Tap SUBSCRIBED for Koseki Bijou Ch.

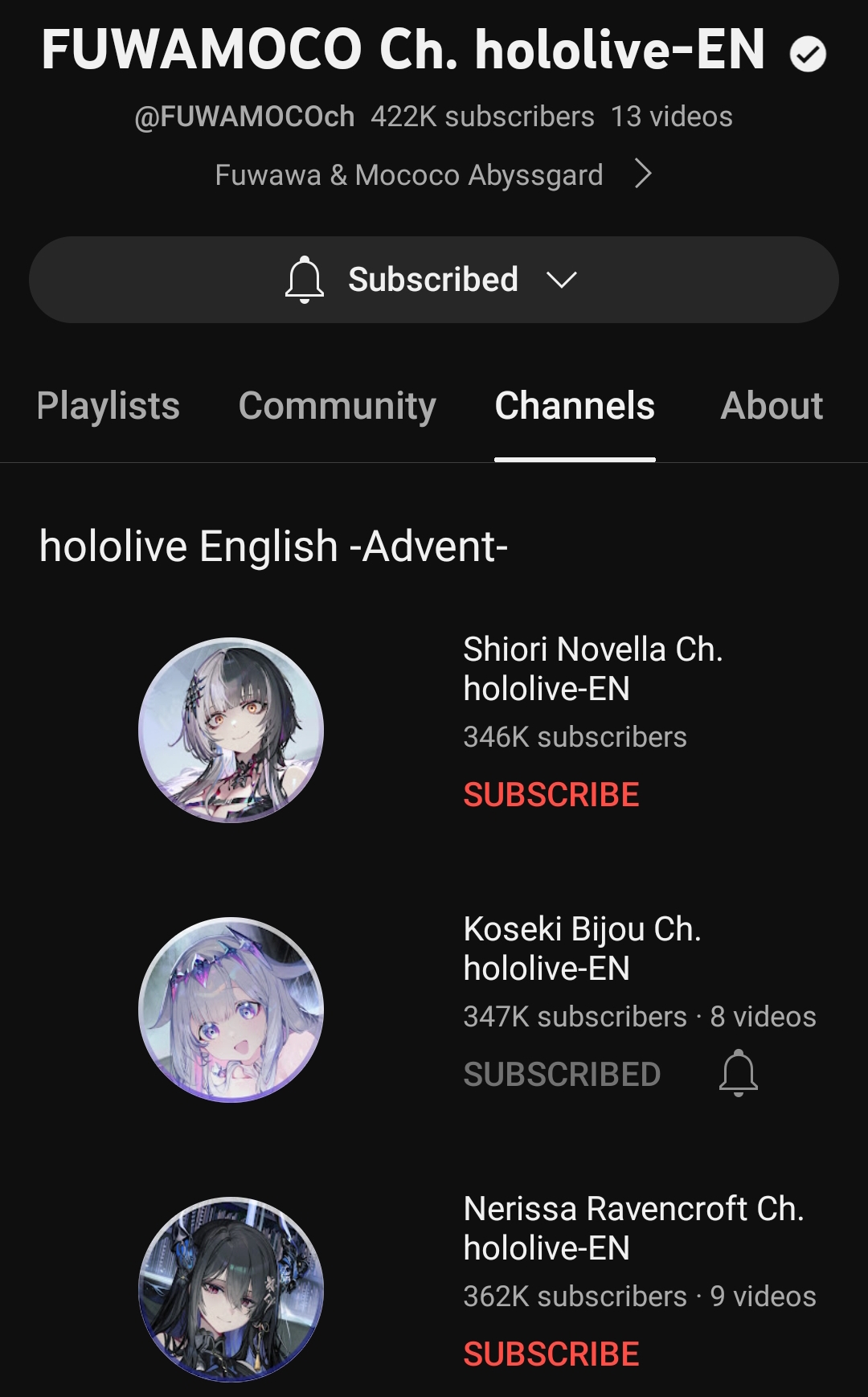pos(562,1075)
